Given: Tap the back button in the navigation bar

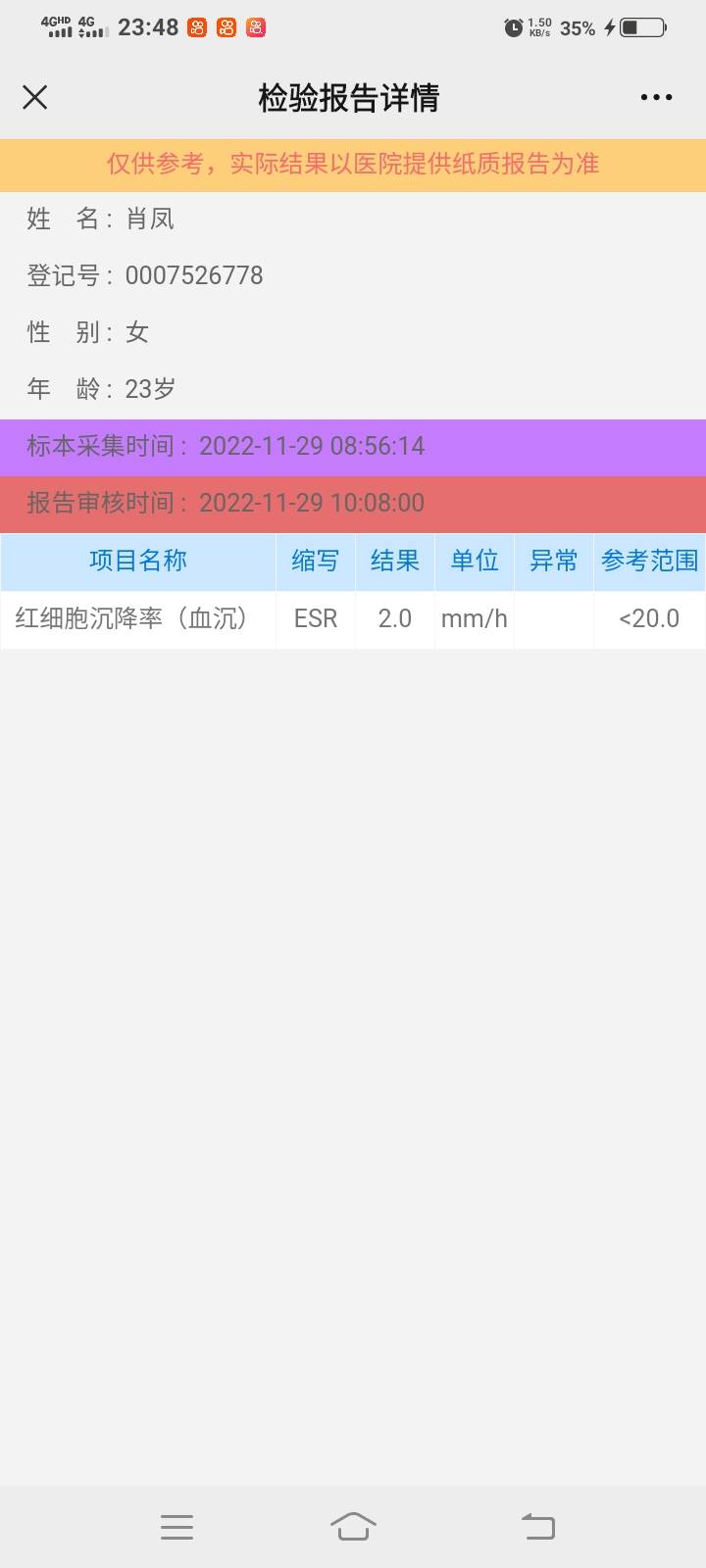Looking at the screenshot, I should tap(536, 1526).
